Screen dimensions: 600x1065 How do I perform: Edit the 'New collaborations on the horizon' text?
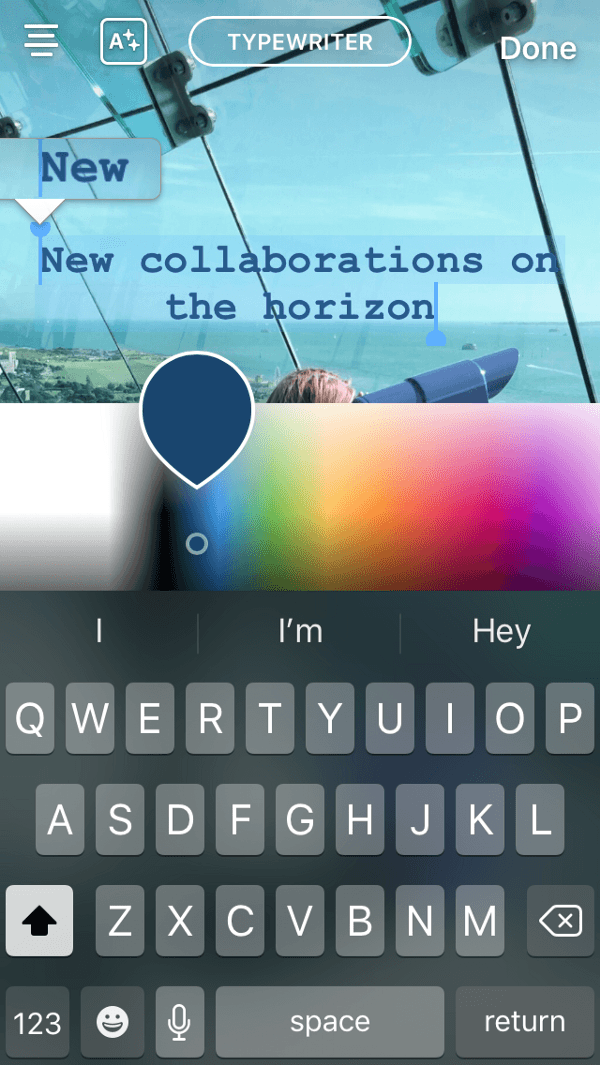pyautogui.click(x=300, y=283)
